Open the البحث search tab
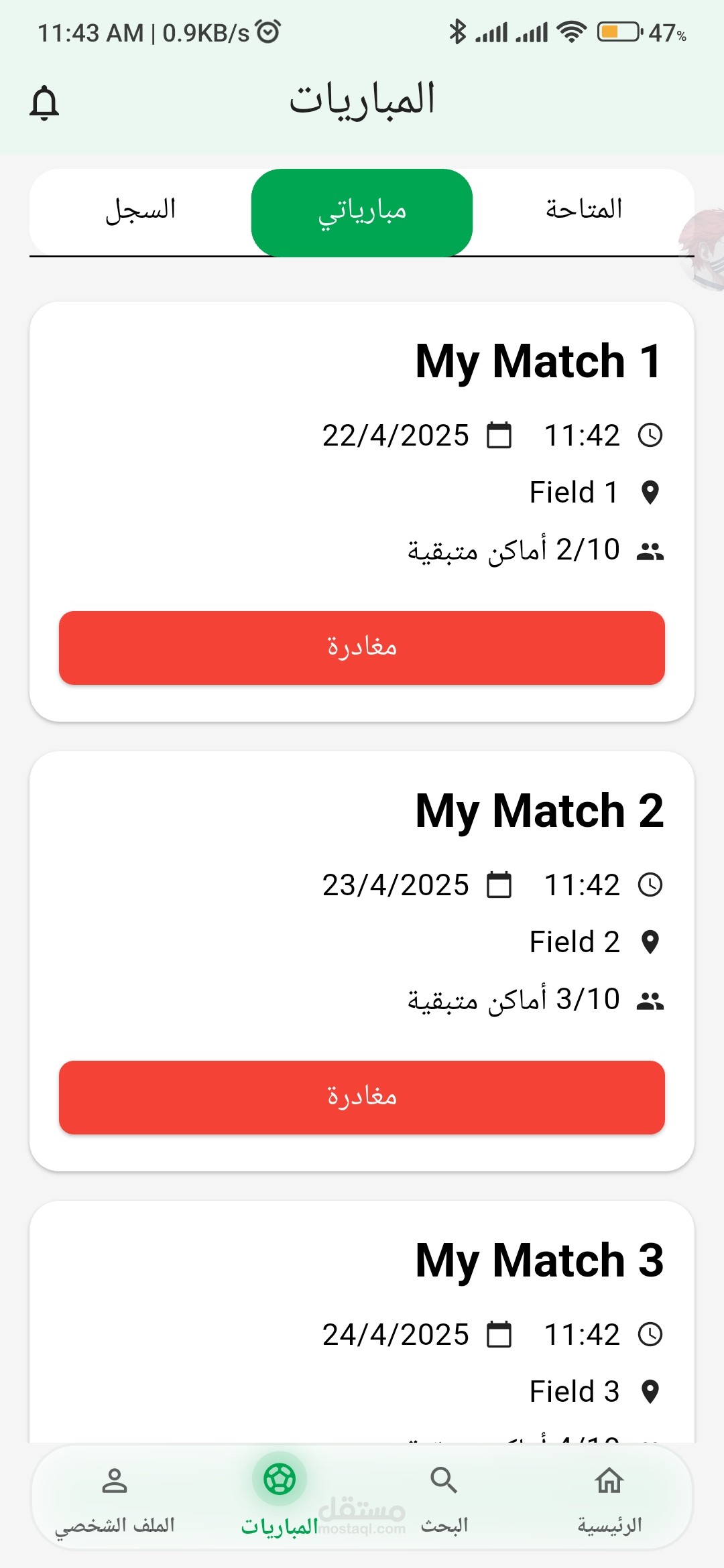 point(444,1498)
